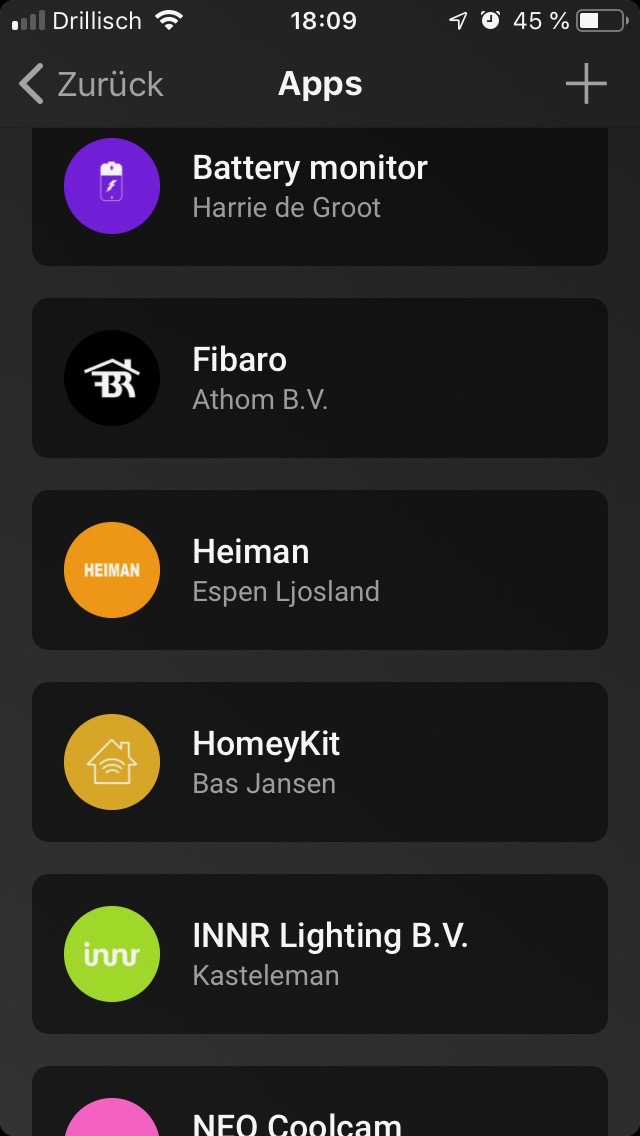Go back with the Zurück button
The width and height of the screenshot is (640, 1136).
pyautogui.click(x=90, y=85)
